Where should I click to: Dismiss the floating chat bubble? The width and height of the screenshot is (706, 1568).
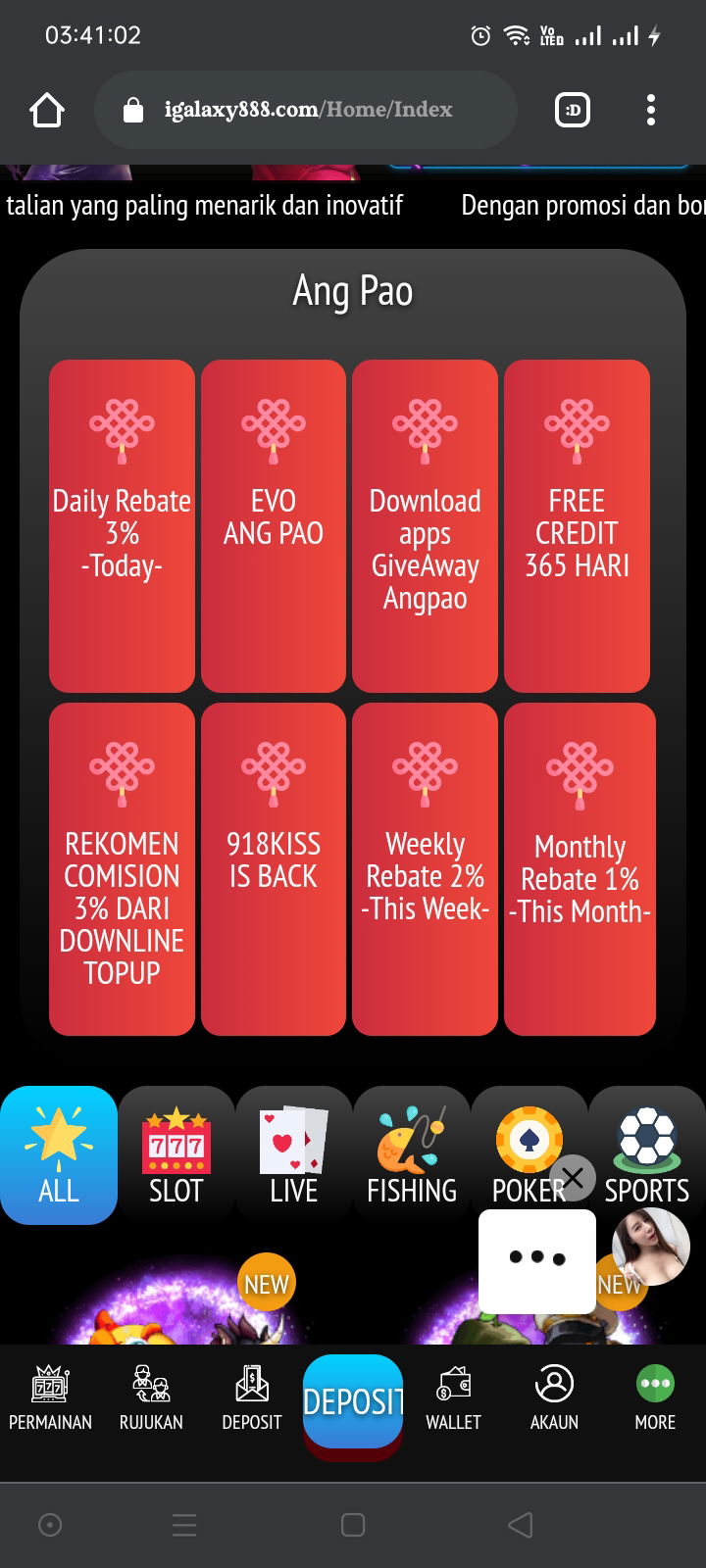click(x=573, y=1179)
